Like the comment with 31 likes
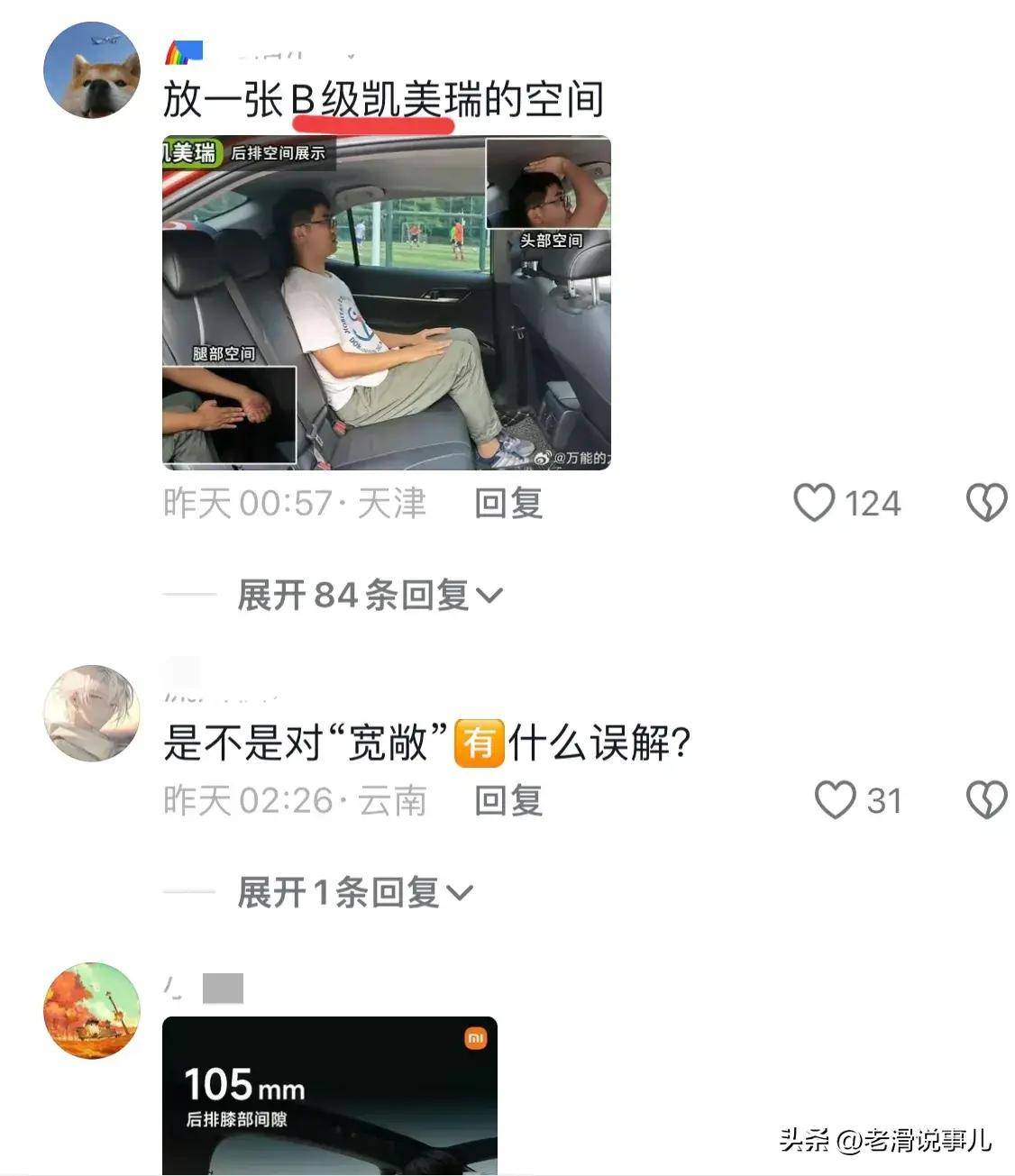Image resolution: width=1015 pixels, height=1176 pixels. click(x=836, y=800)
